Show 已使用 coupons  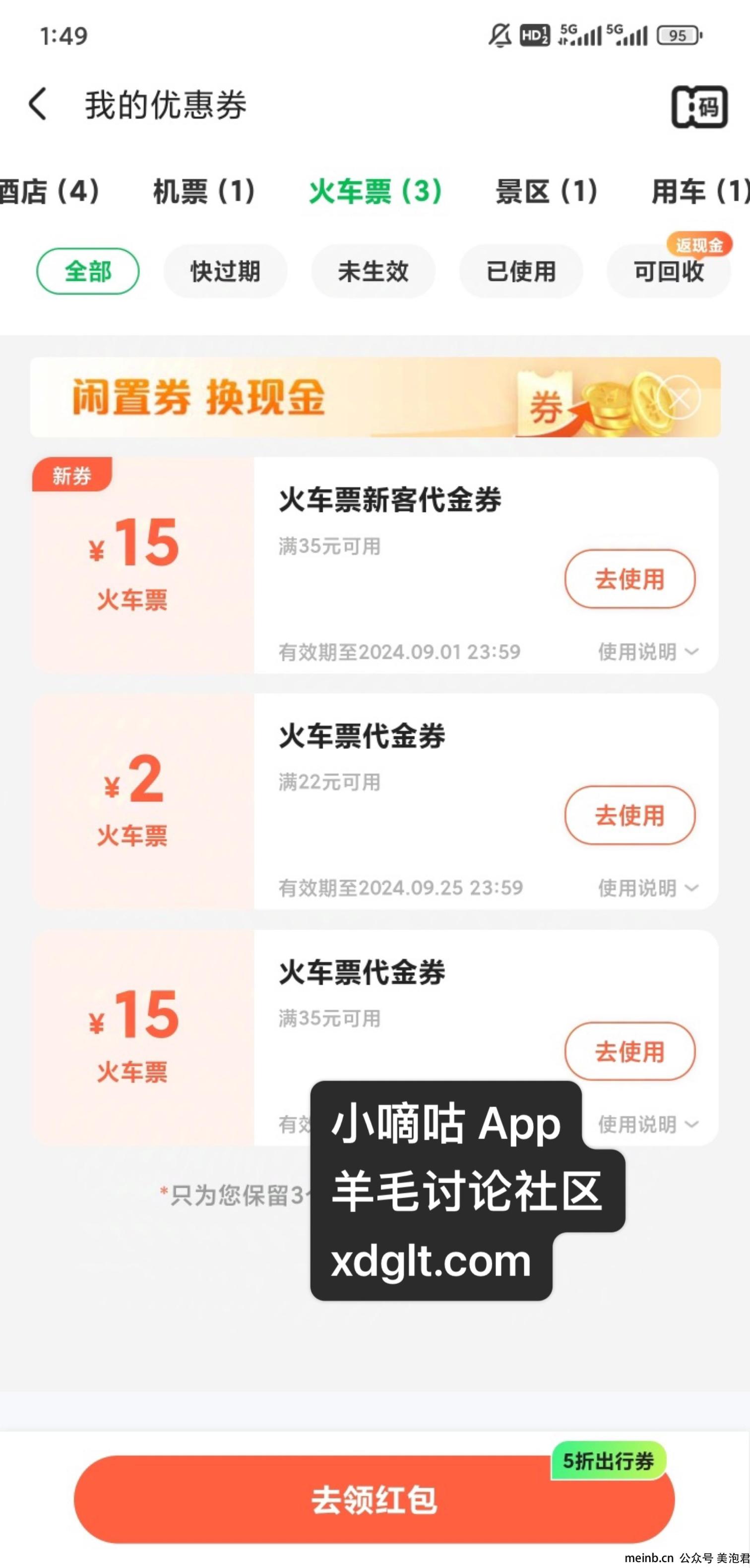521,271
